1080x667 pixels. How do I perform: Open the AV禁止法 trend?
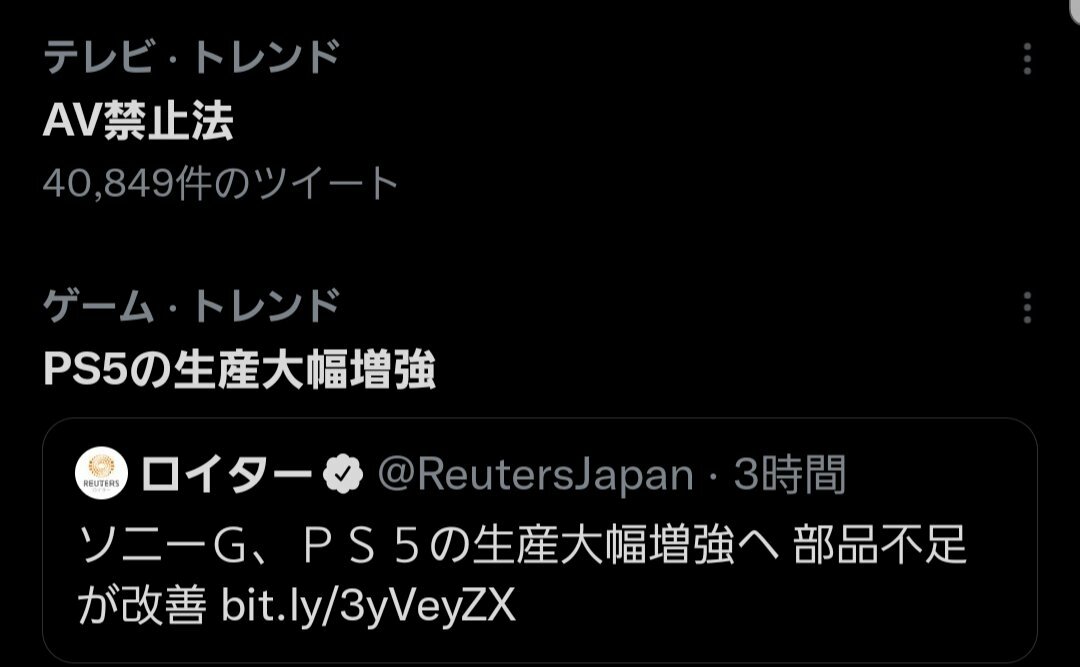tap(139, 121)
